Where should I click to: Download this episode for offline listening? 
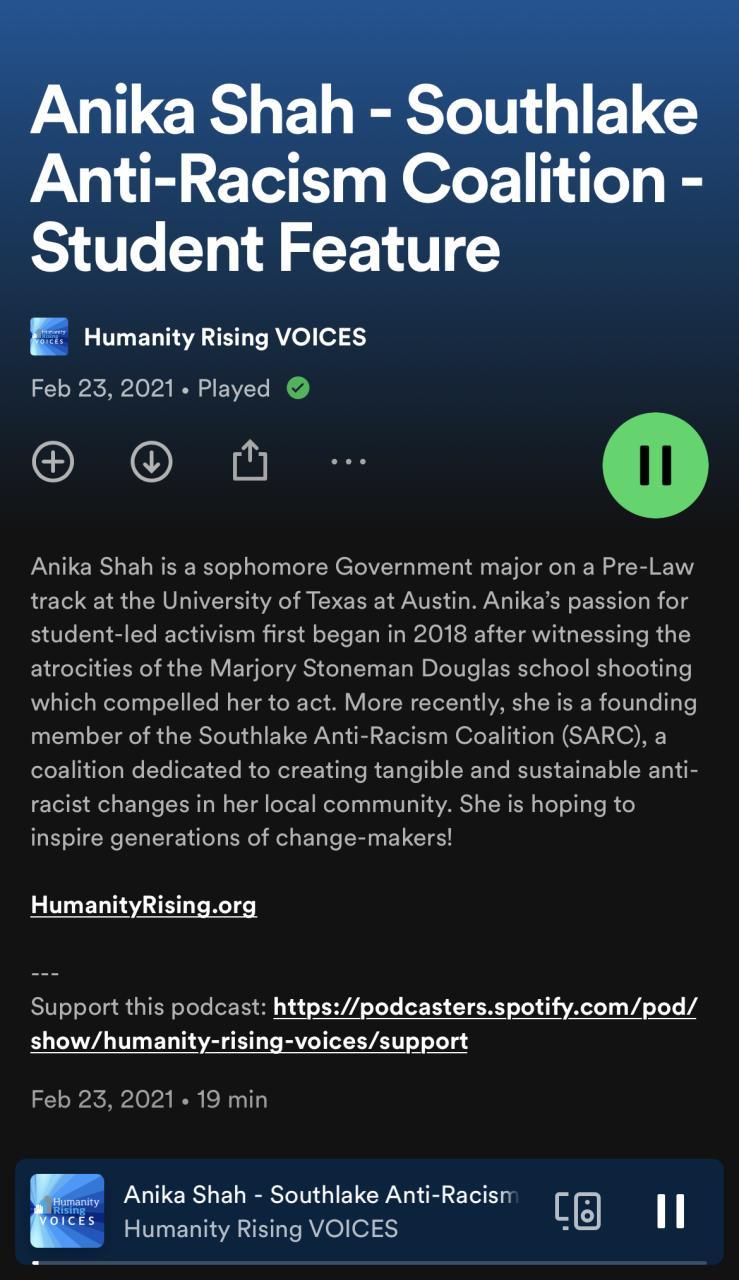click(x=152, y=462)
